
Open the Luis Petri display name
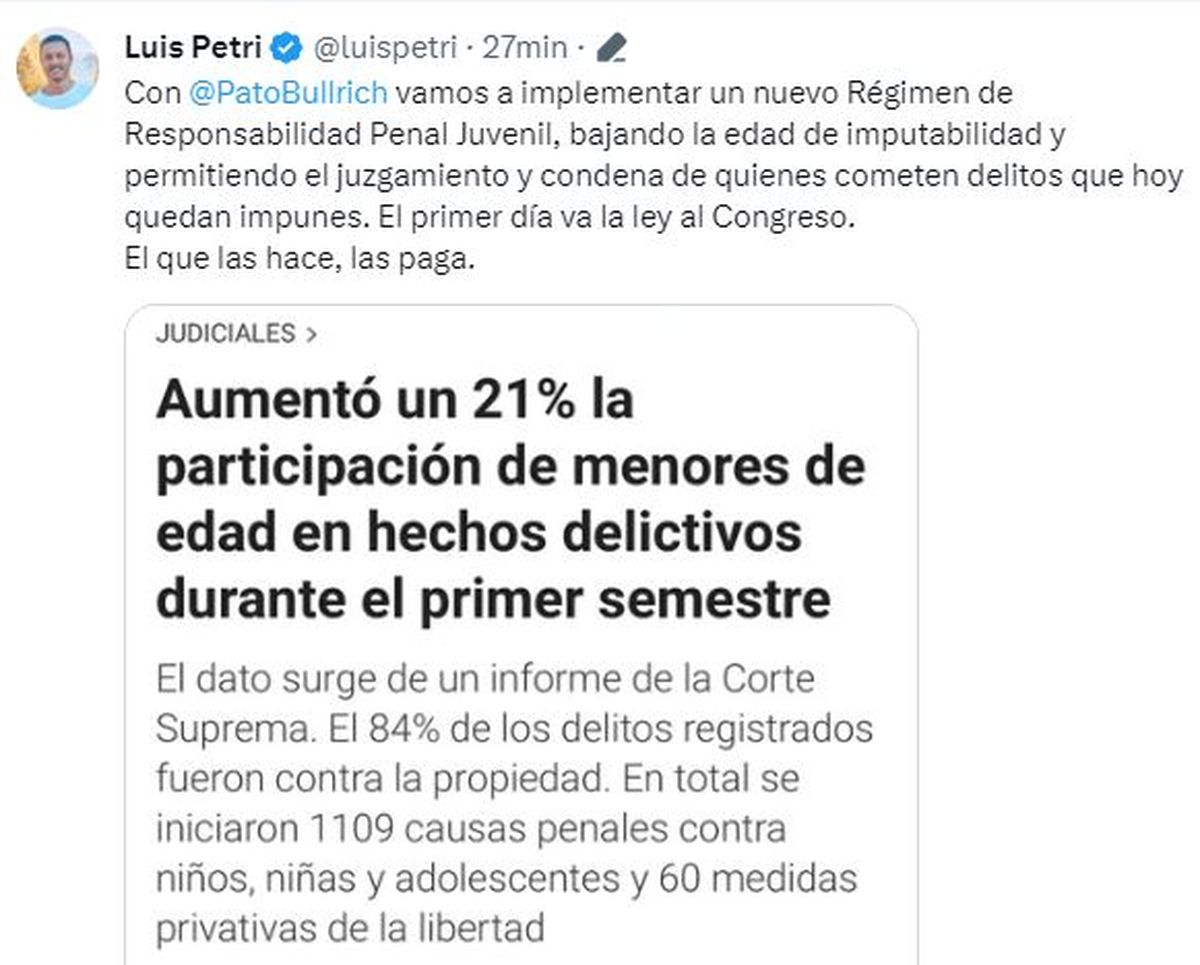192,46
